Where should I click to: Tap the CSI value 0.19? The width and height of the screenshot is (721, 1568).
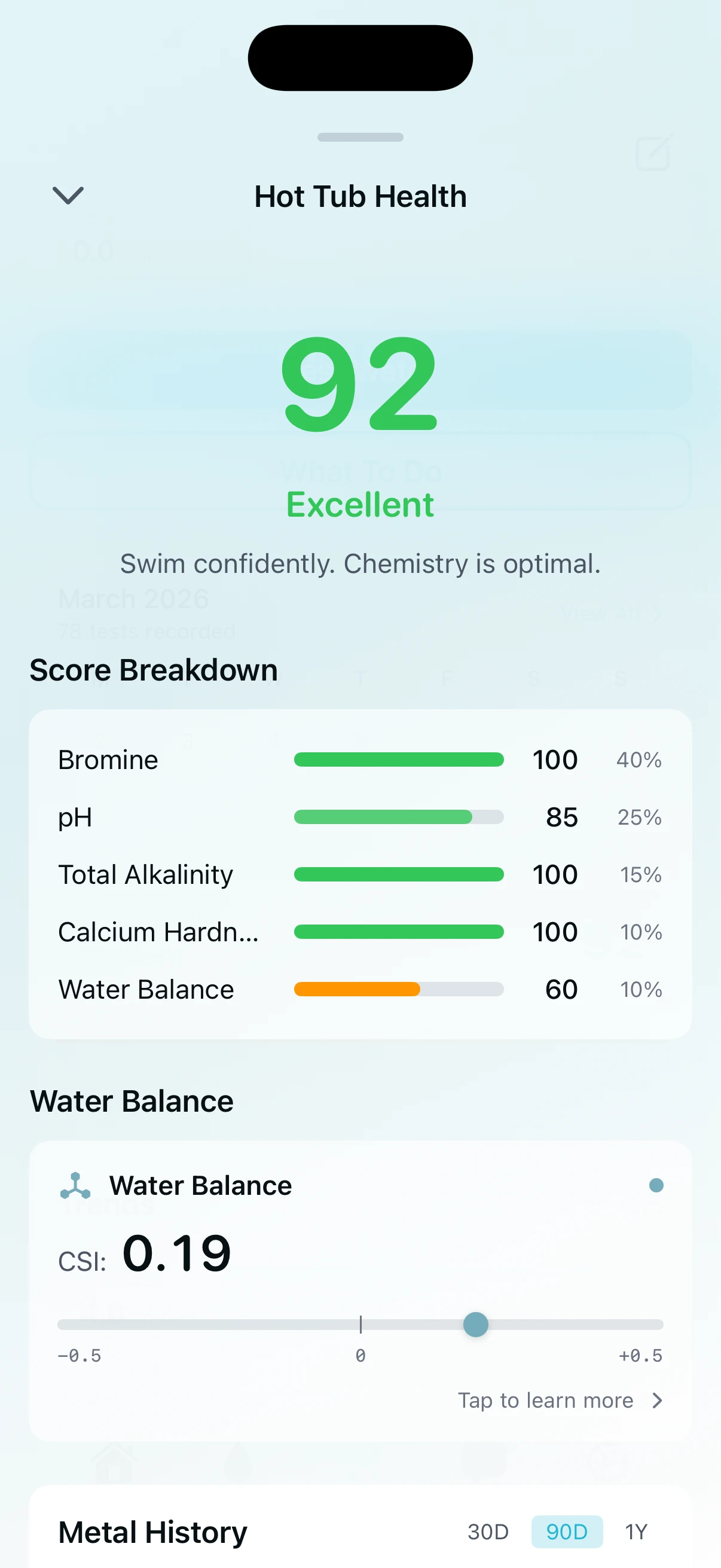[x=176, y=1252]
